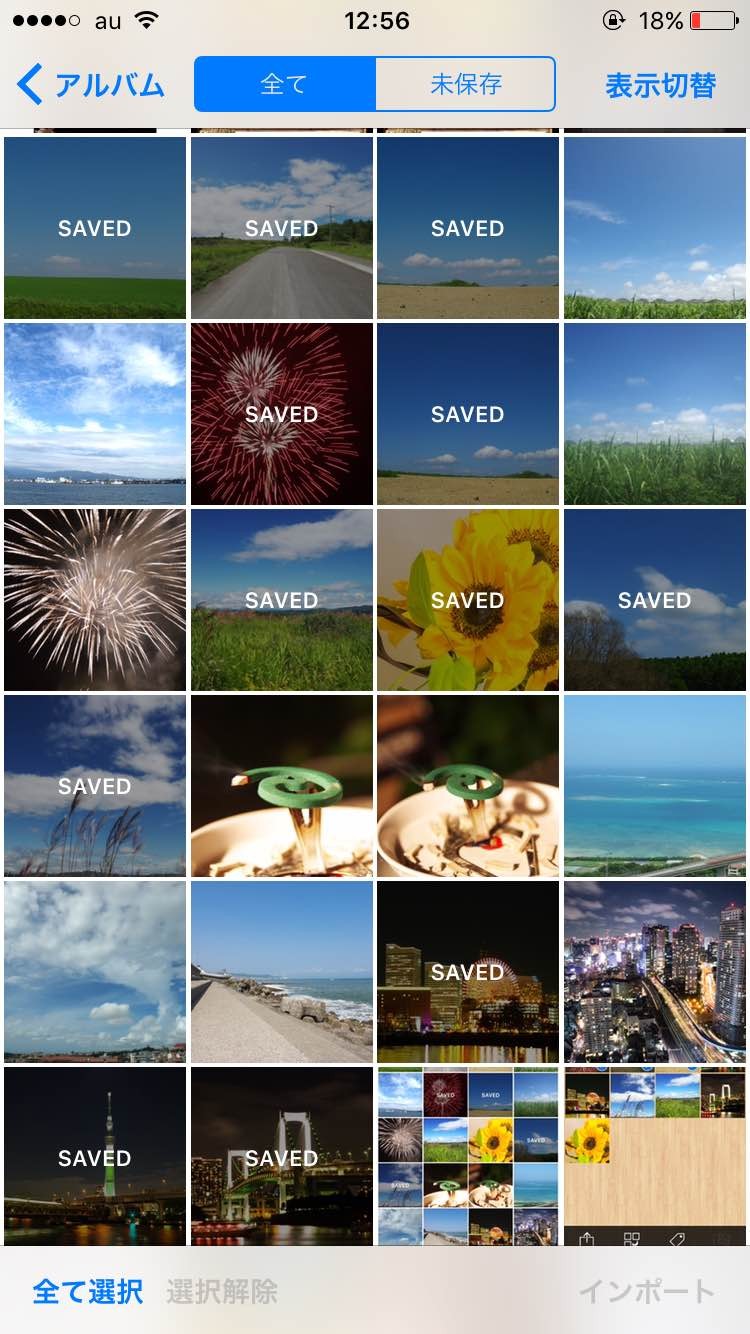Select the pampas grass sky photo
The height and width of the screenshot is (1334, 750).
tap(95, 785)
